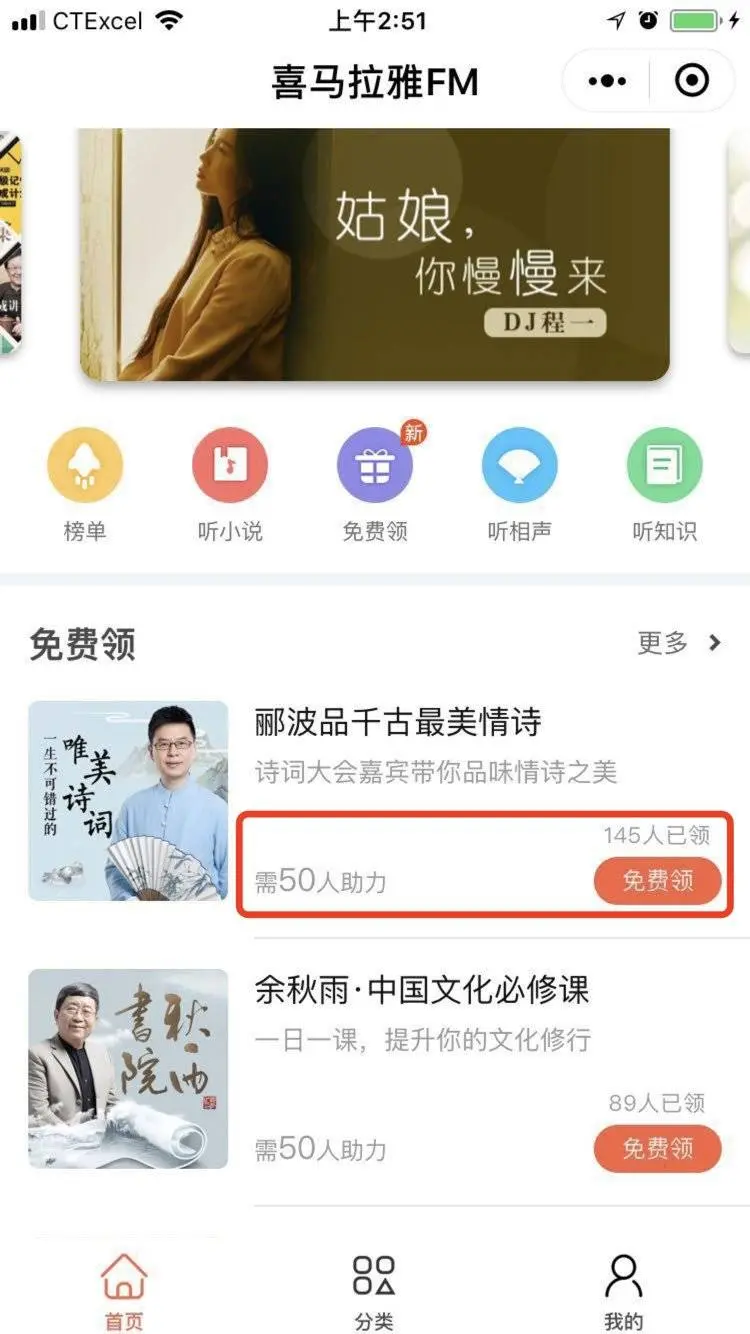Switch to the 我的 tab
This screenshot has height=1334, width=750.
(624, 1290)
